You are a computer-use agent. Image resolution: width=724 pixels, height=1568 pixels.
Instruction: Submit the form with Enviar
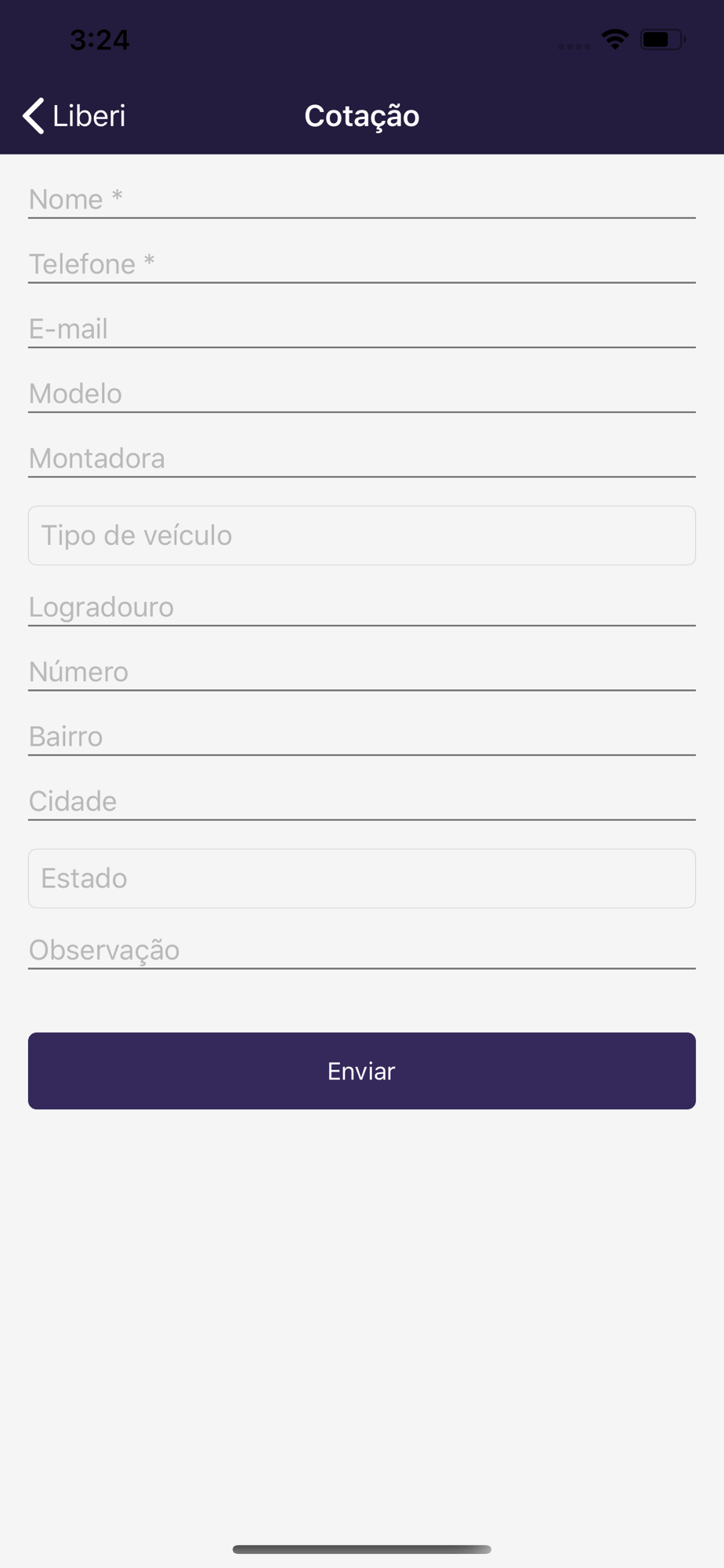[362, 1071]
